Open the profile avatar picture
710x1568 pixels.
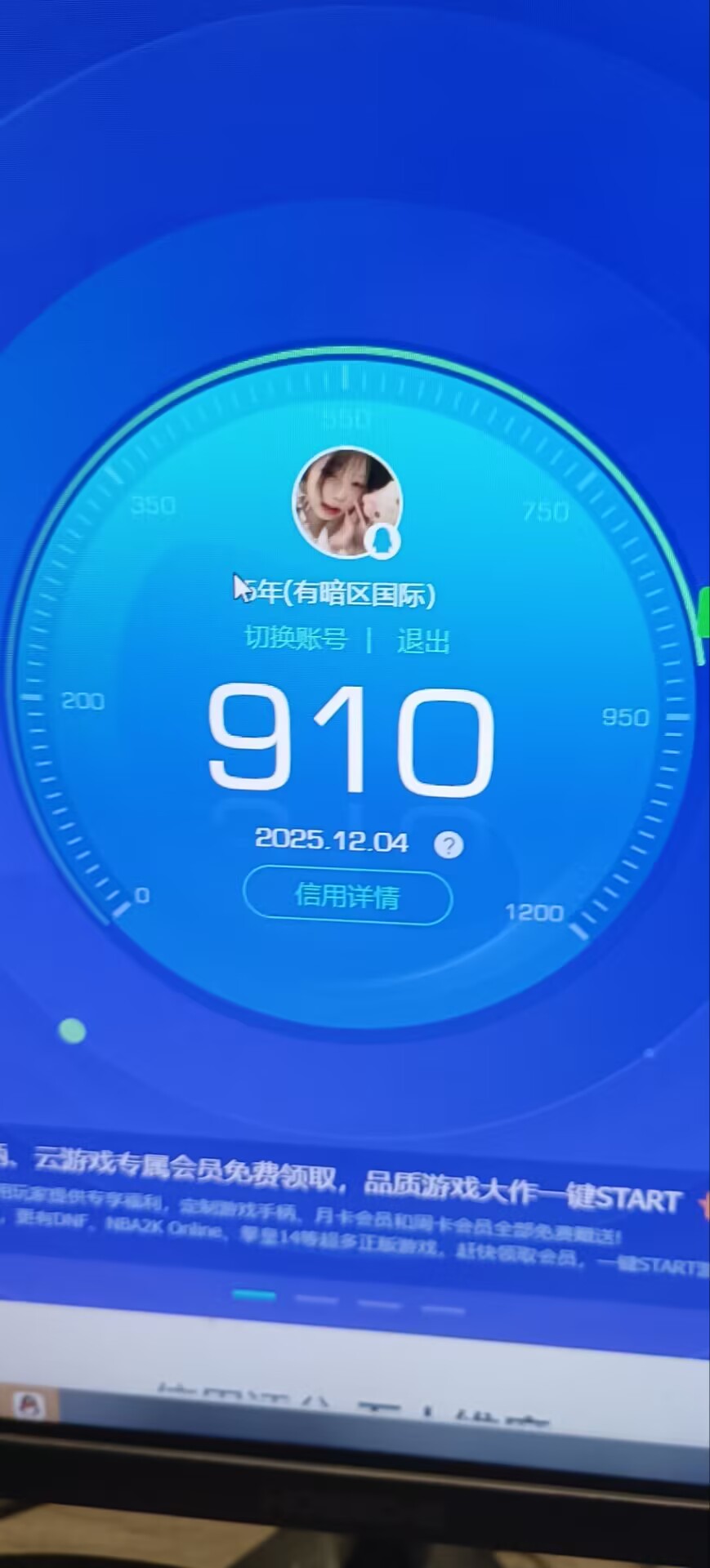[x=346, y=502]
